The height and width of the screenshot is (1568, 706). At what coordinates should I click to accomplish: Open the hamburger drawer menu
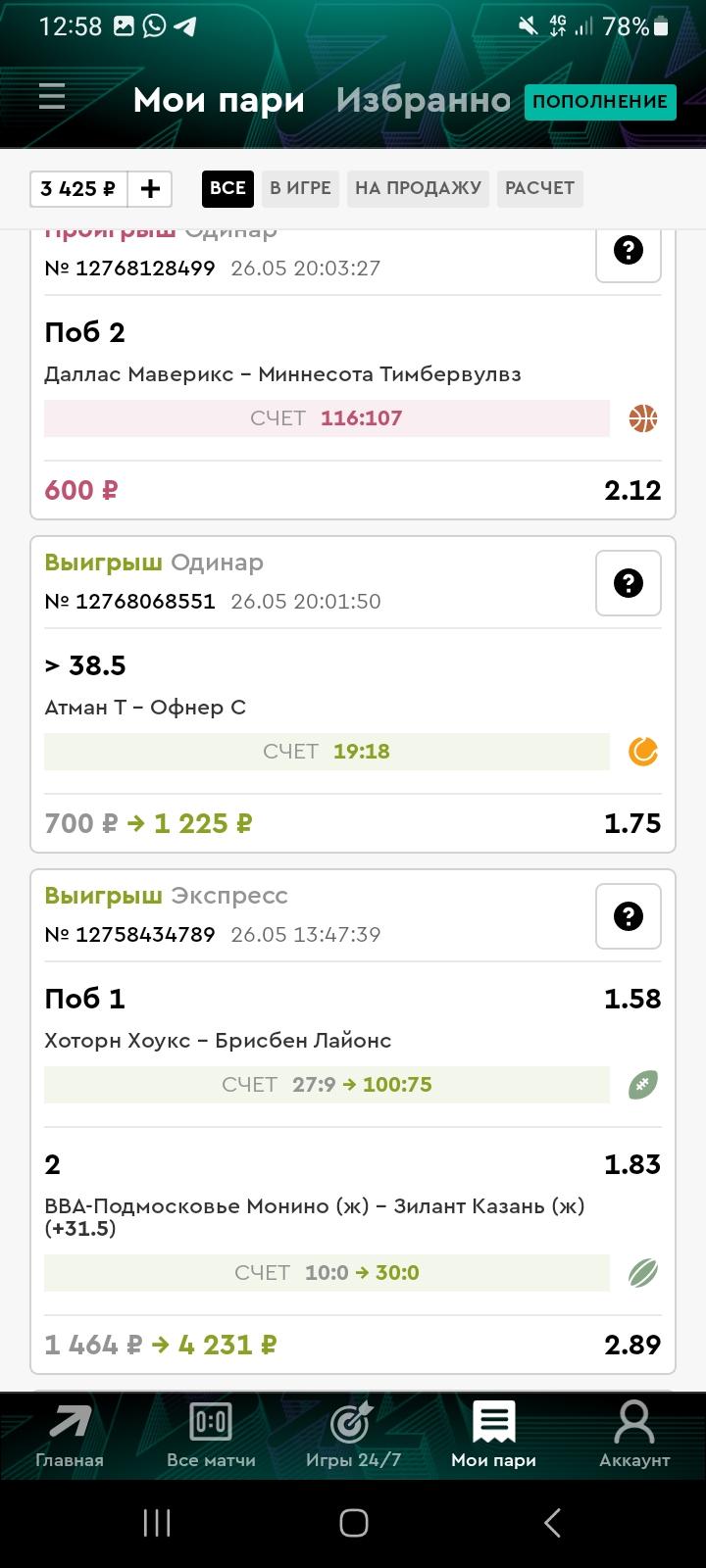(51, 97)
